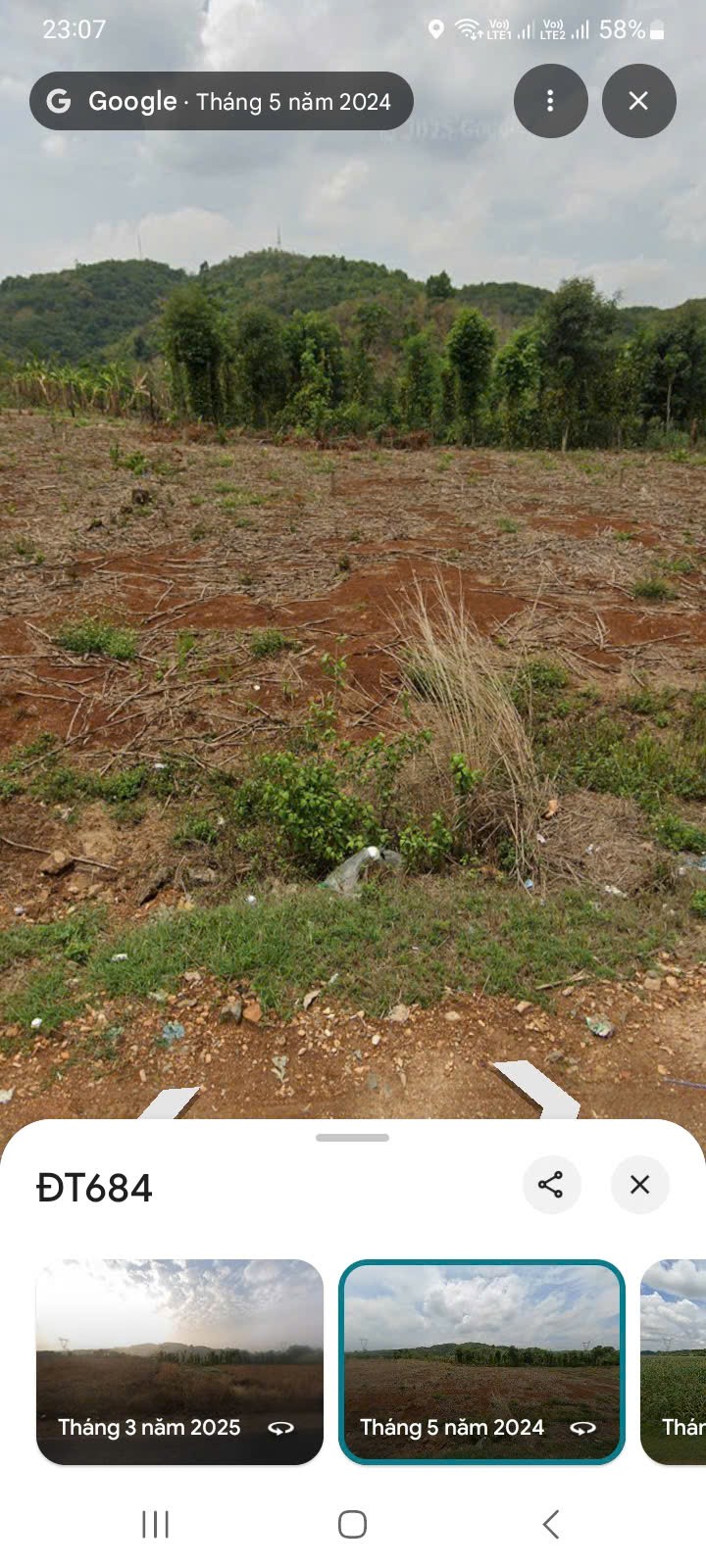The height and width of the screenshot is (1568, 706).
Task: Tap the Wi-Fi icon in status bar
Action: 468,29
